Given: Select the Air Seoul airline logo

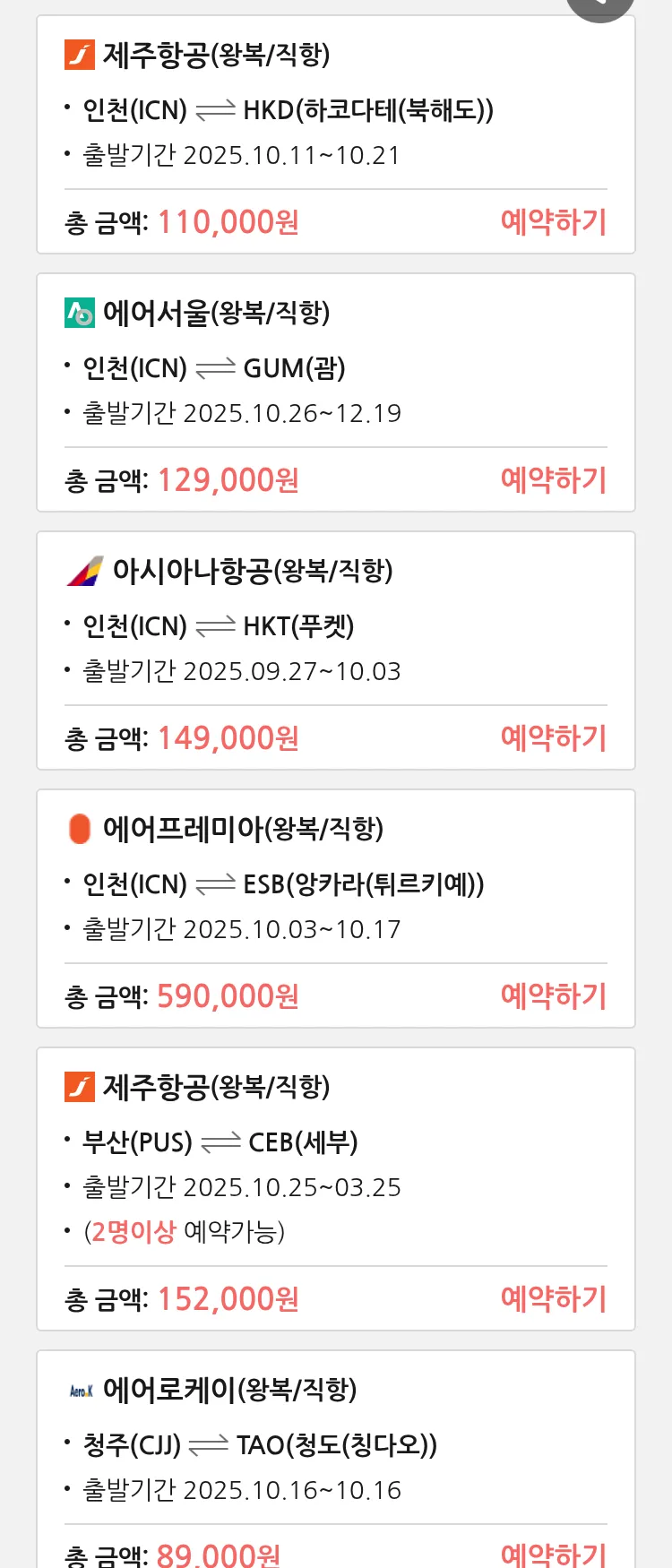Looking at the screenshot, I should coord(80,314).
